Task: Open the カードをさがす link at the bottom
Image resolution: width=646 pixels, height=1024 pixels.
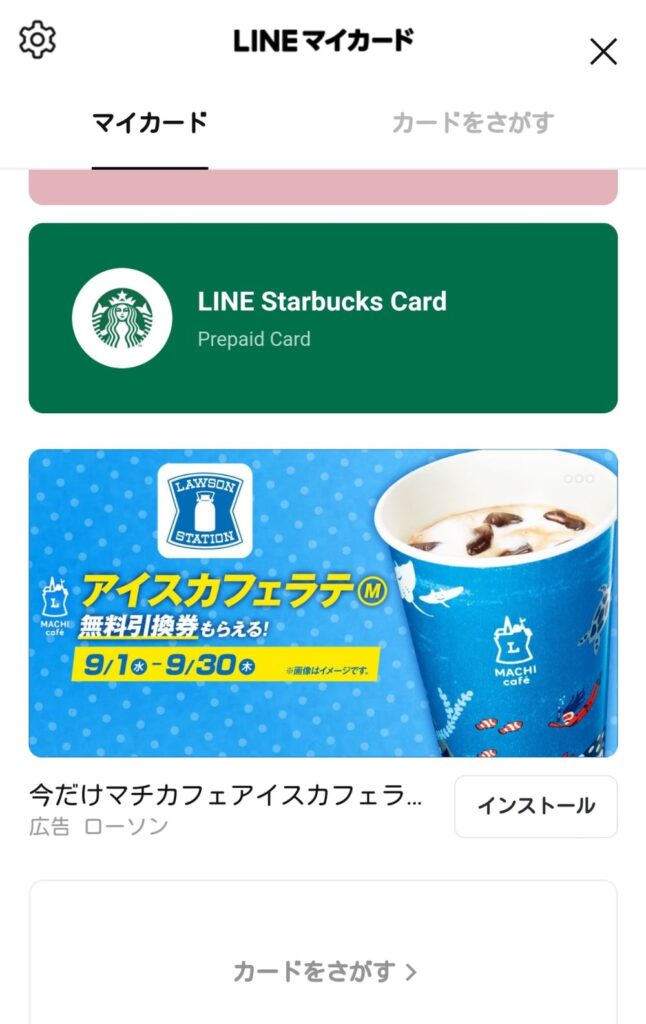Action: [x=324, y=970]
